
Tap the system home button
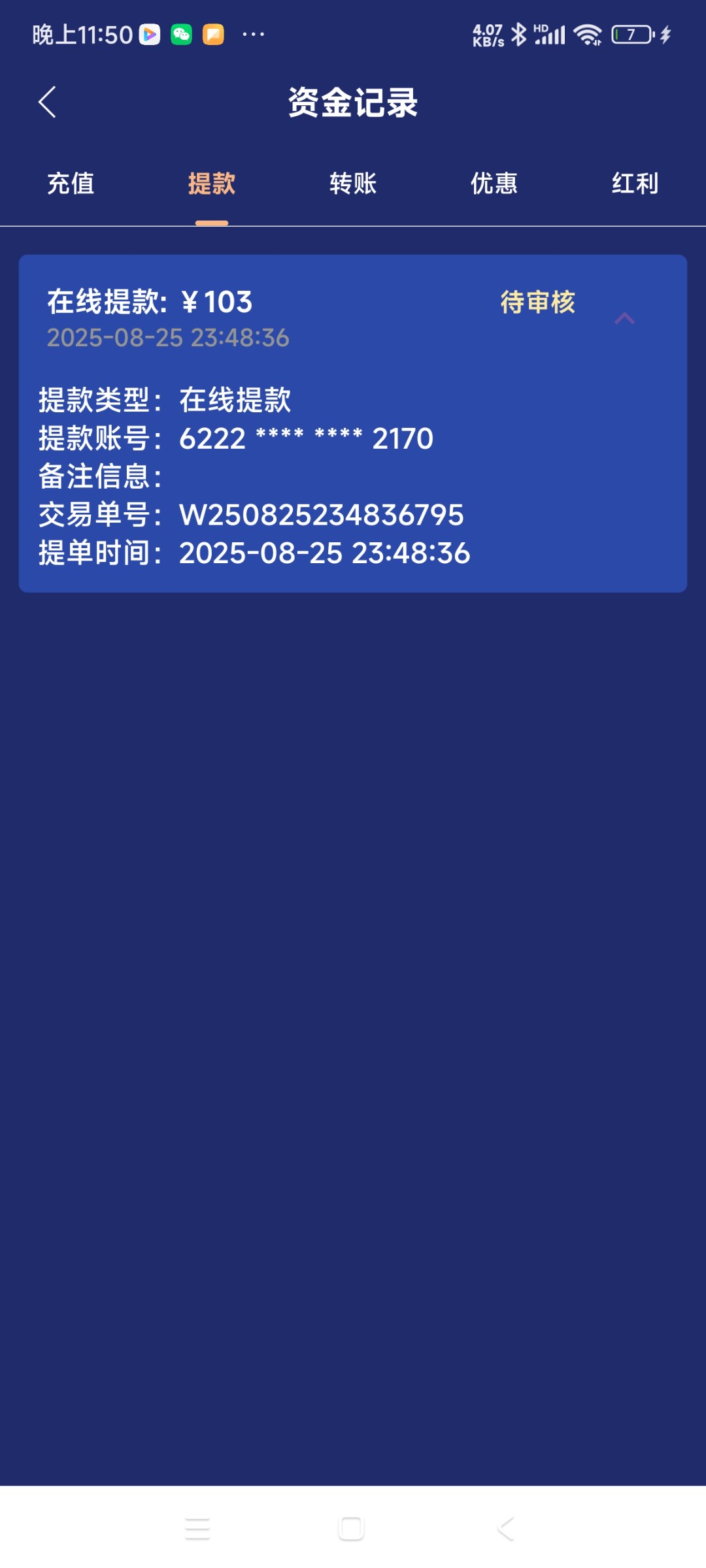[x=351, y=1529]
